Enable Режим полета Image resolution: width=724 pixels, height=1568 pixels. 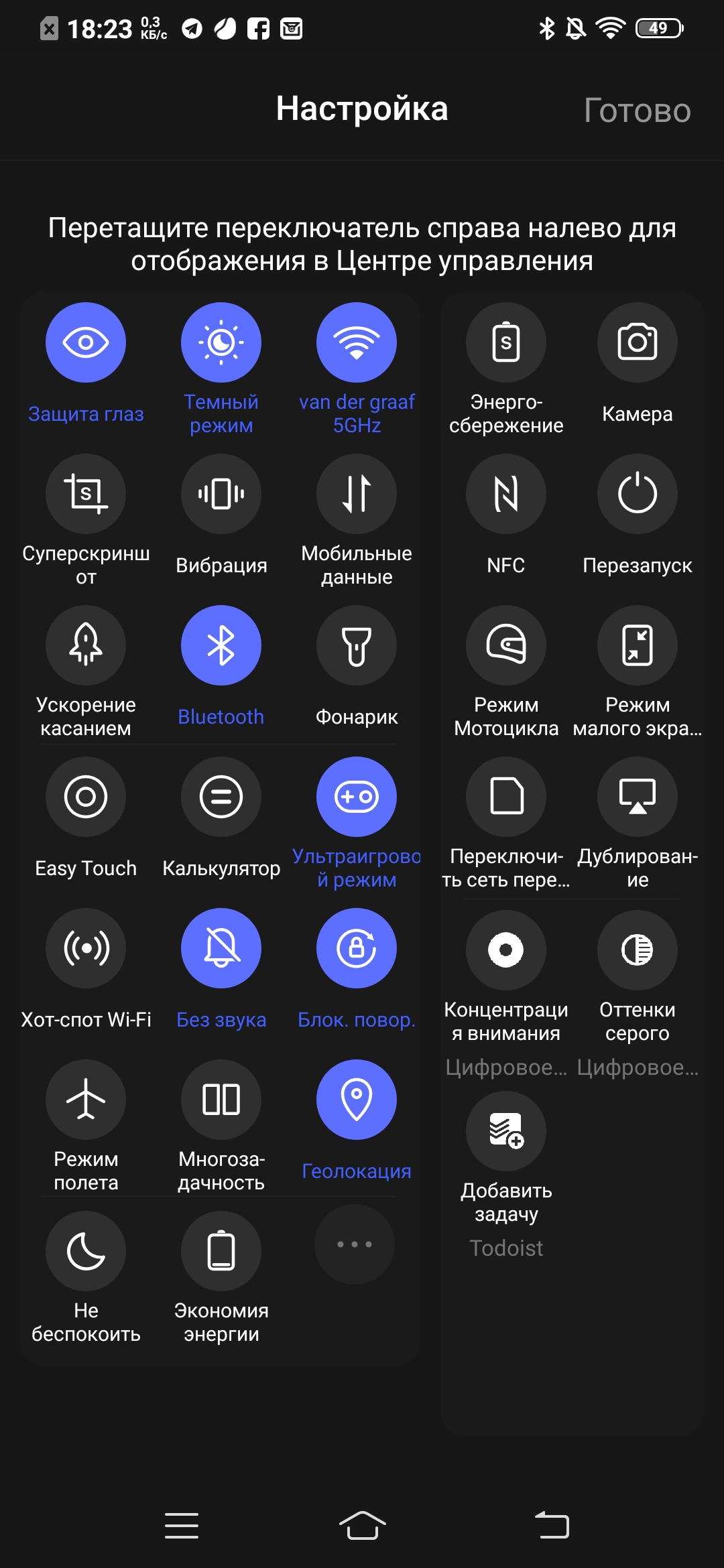(x=86, y=1100)
